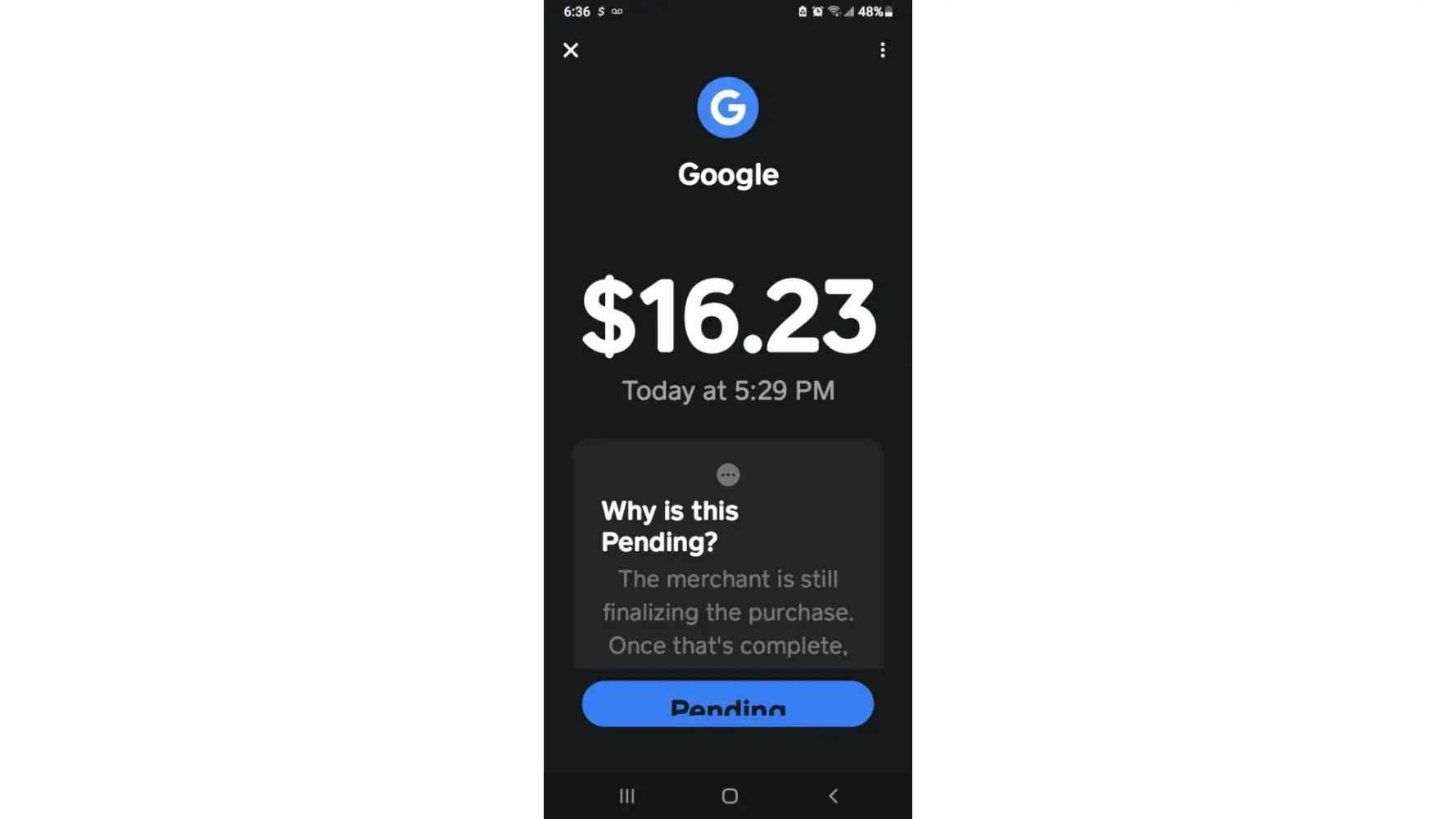The height and width of the screenshot is (819, 1456).
Task: Open the three-dot overflow menu
Action: [x=882, y=51]
